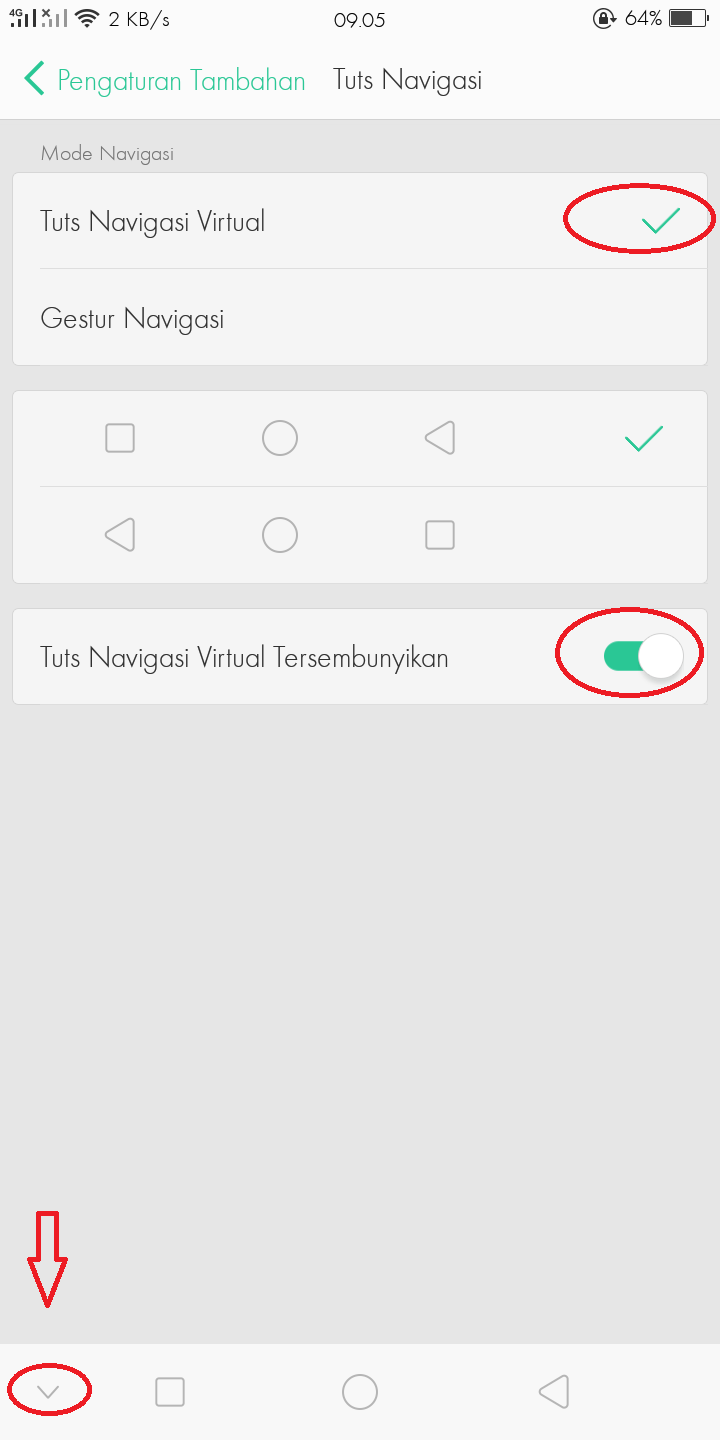Hide the navigation bar using the chevron
This screenshot has height=1440, width=720.
click(48, 1391)
